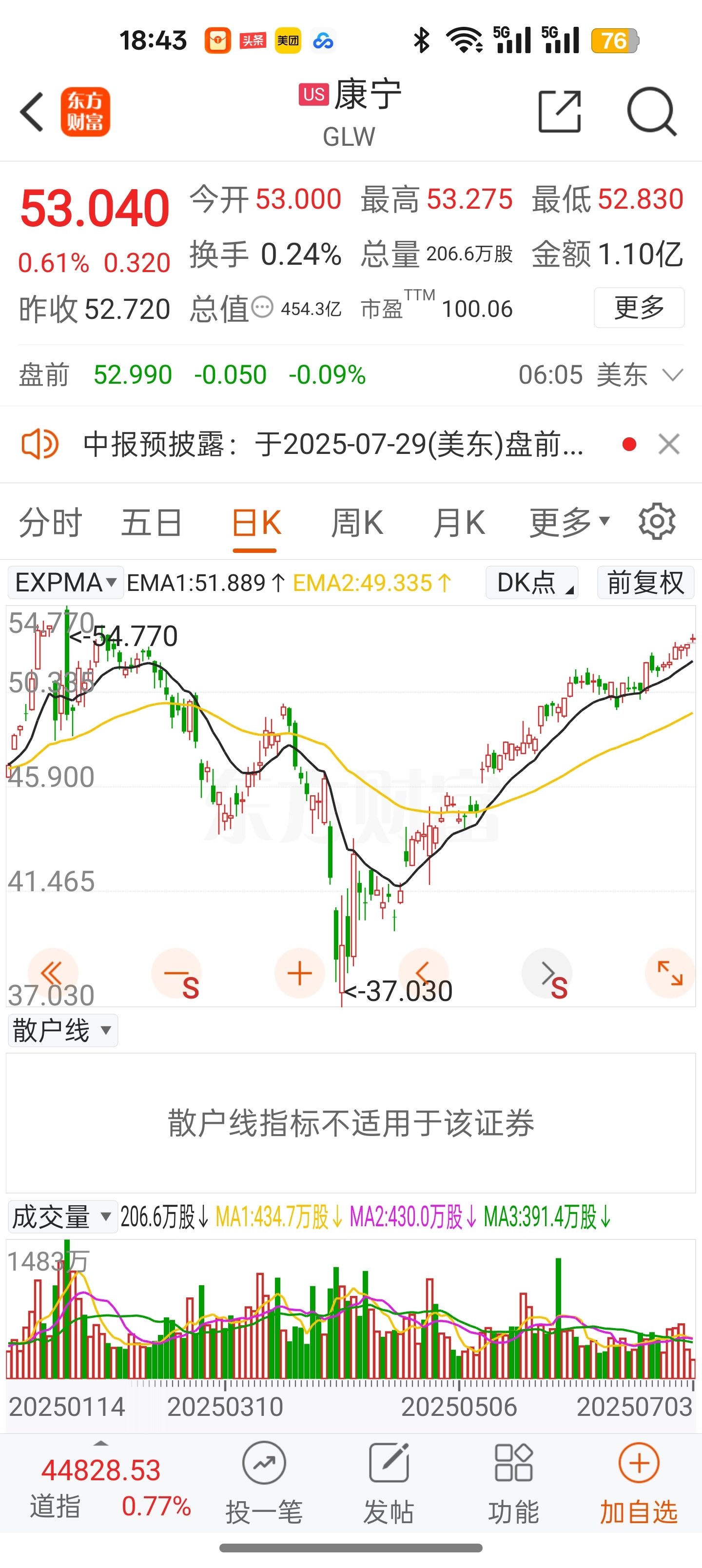This screenshot has height=1568, width=702.
Task: Zoom in chart with plus button
Action: pos(299,973)
